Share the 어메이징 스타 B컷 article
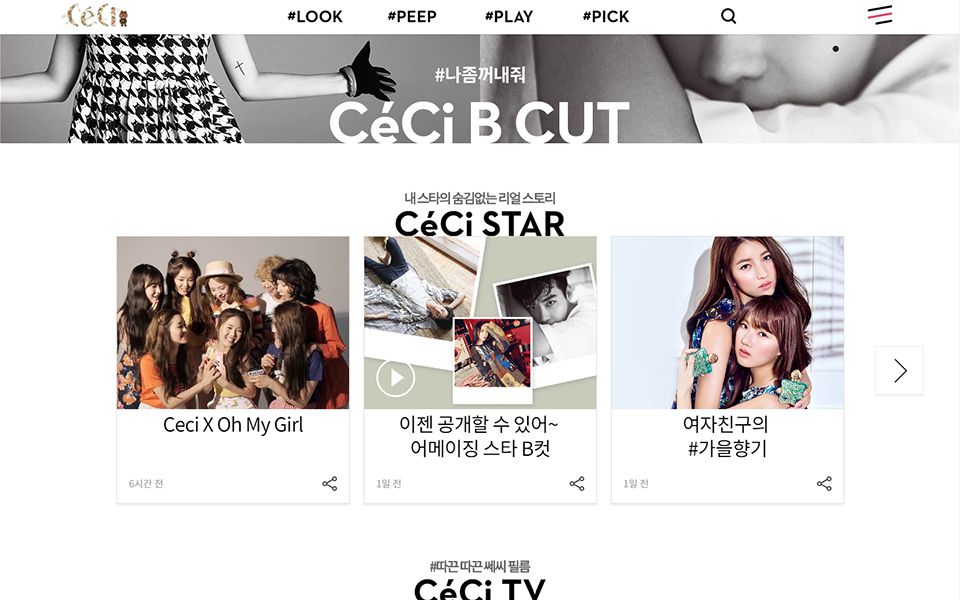The image size is (960, 600). pyautogui.click(x=577, y=484)
